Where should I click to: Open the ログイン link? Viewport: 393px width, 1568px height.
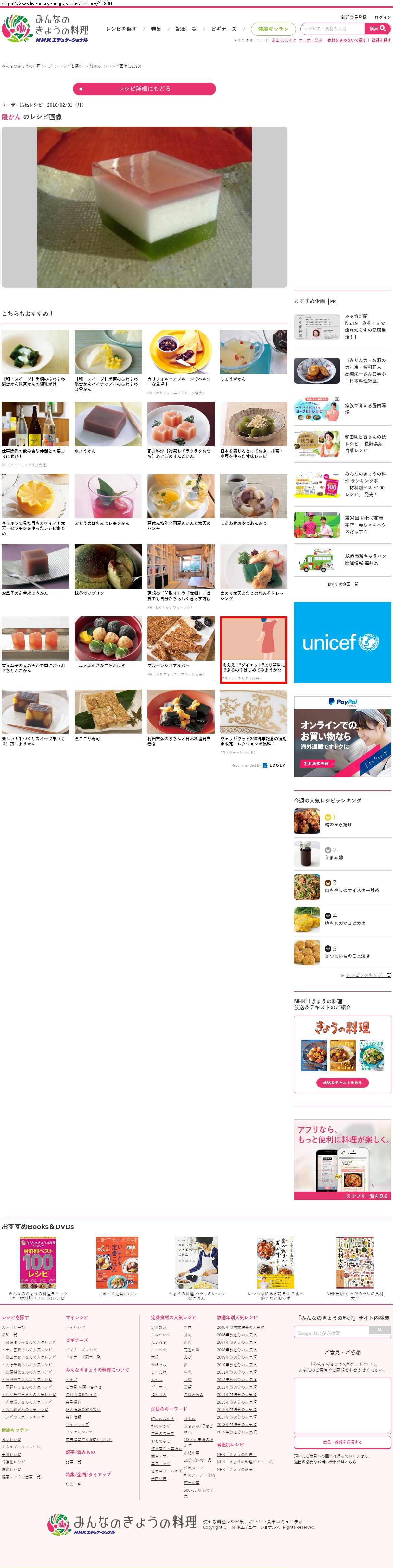point(383,17)
